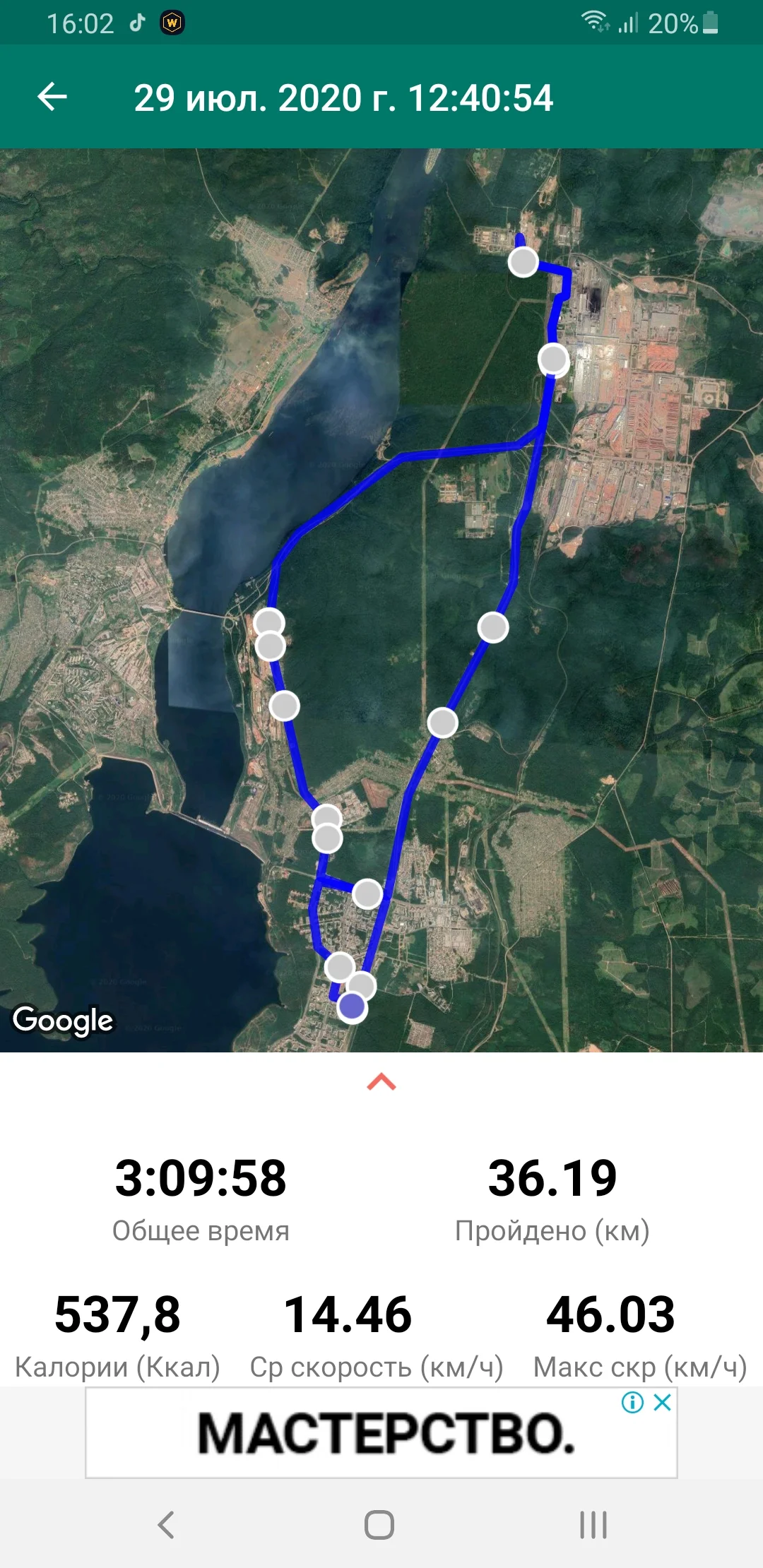Tap the cellular signal bars icon
Screen dimensions: 763x1568
(627, 23)
